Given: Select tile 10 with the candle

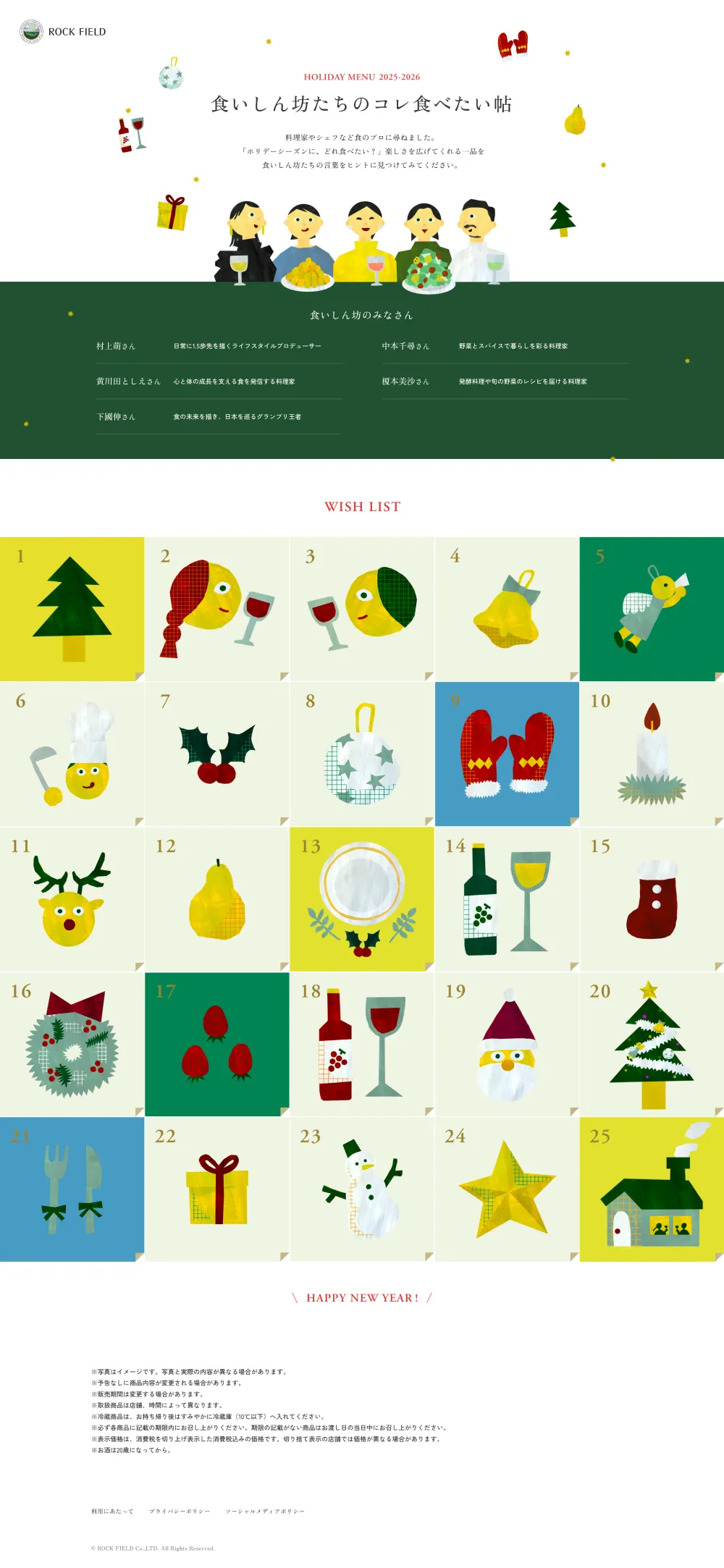Looking at the screenshot, I should point(652,754).
